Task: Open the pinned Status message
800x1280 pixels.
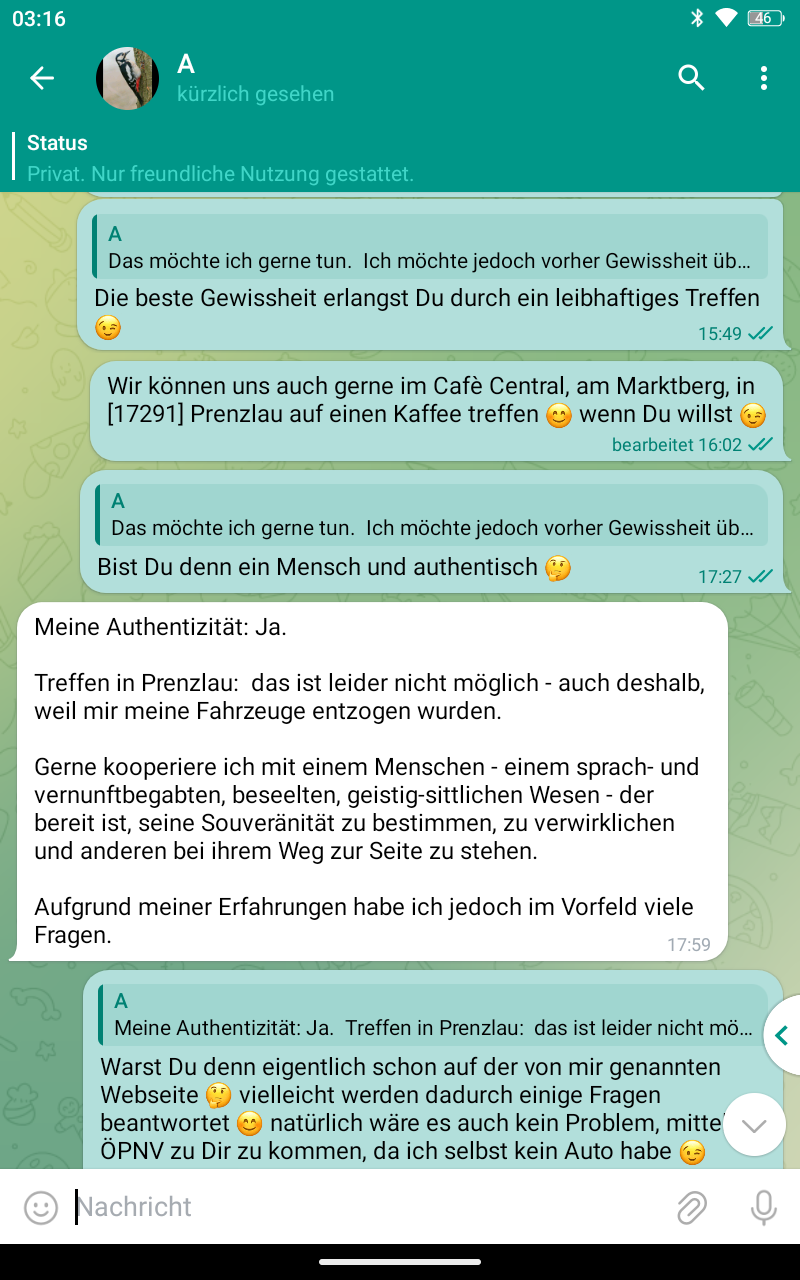Action: click(x=220, y=158)
